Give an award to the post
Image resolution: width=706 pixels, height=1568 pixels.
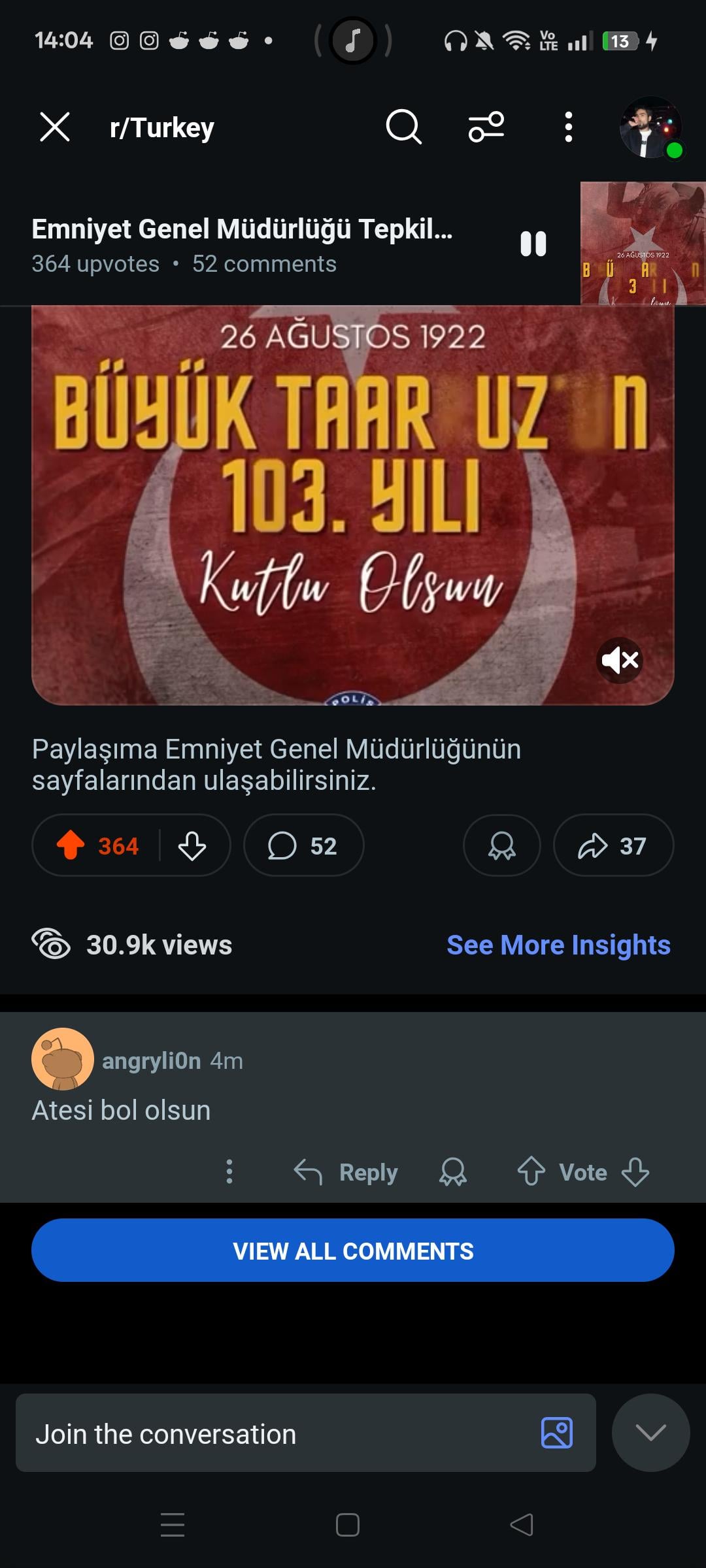click(502, 845)
